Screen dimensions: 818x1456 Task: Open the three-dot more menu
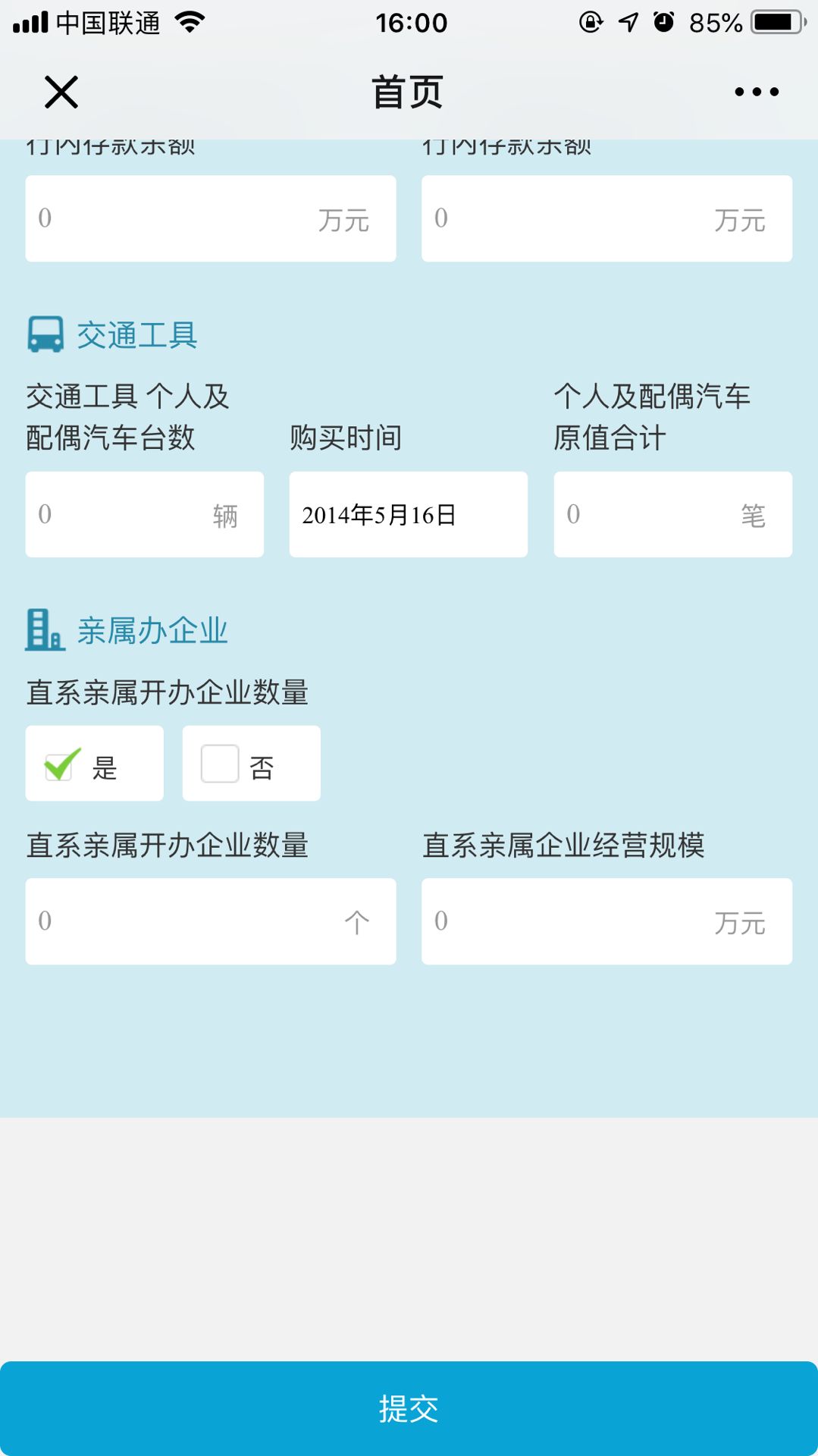(x=756, y=93)
